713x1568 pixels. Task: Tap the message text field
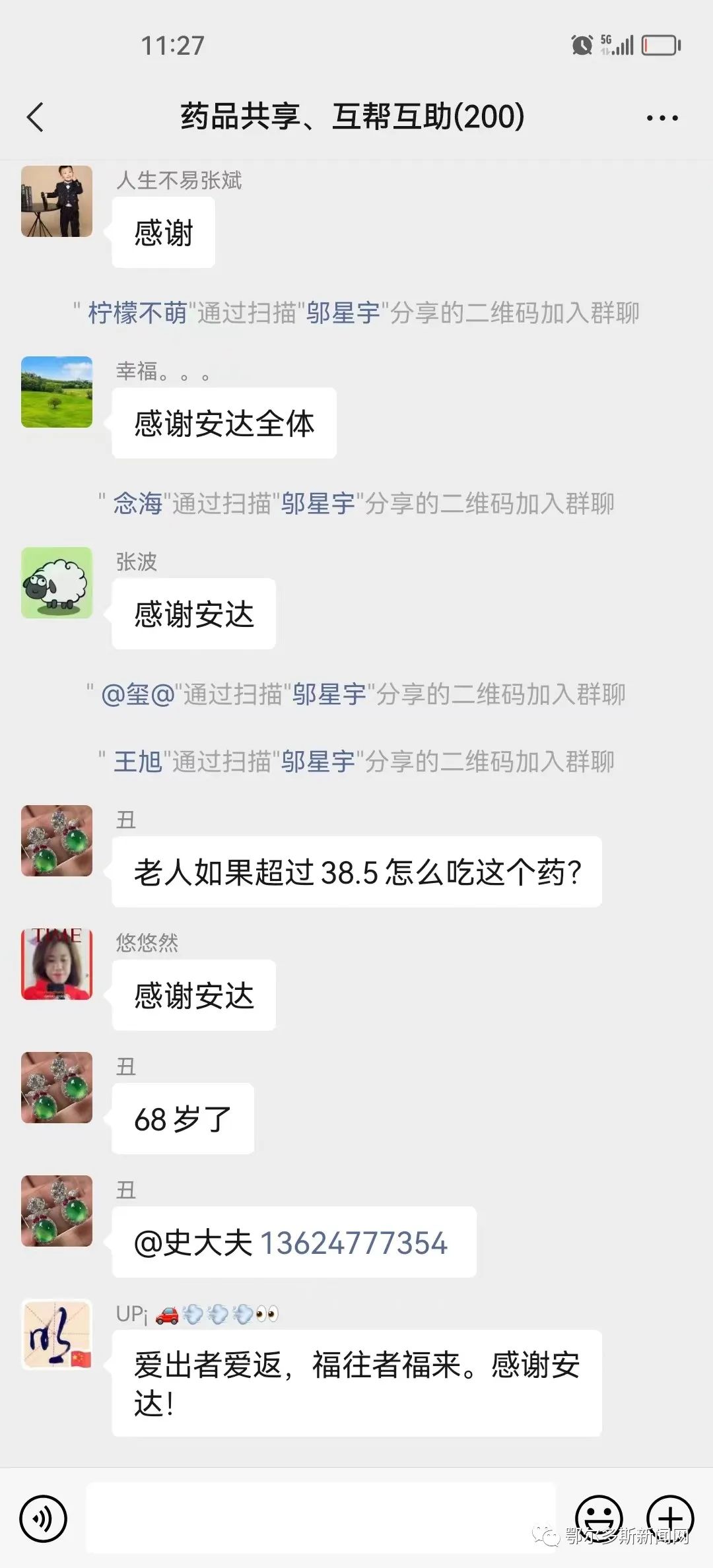pos(321,1518)
